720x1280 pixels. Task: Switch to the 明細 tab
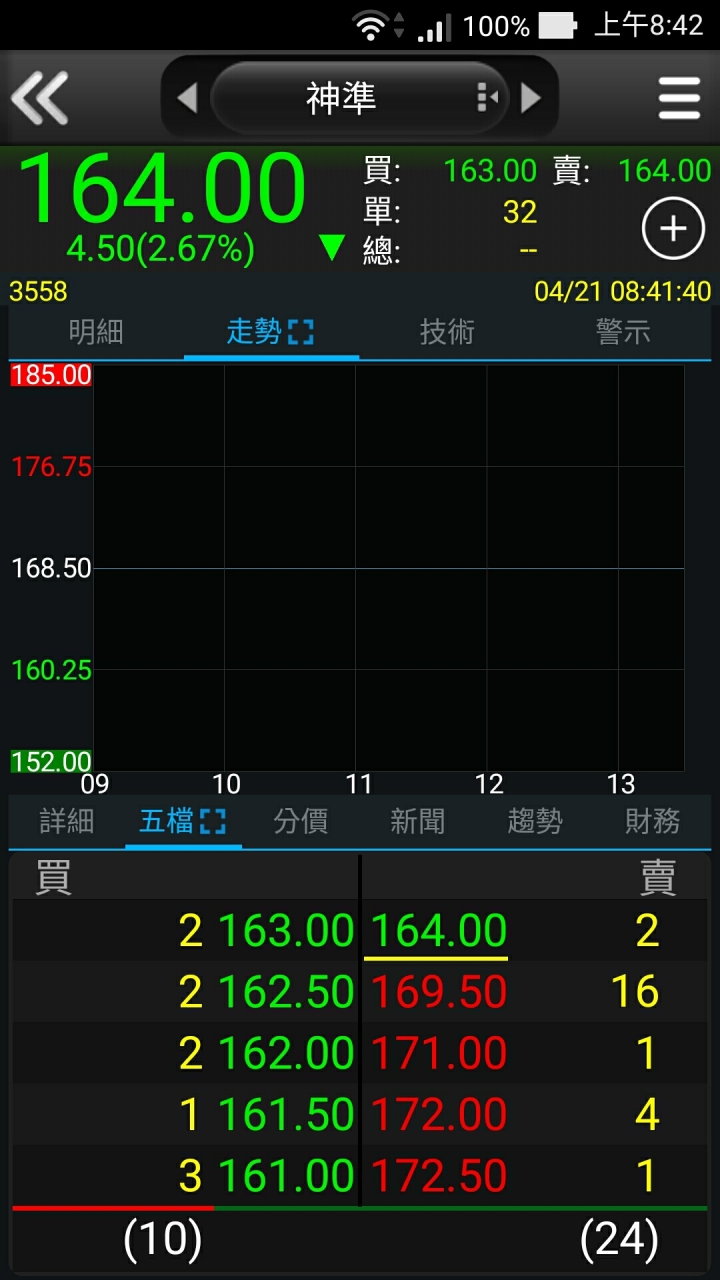coord(96,332)
